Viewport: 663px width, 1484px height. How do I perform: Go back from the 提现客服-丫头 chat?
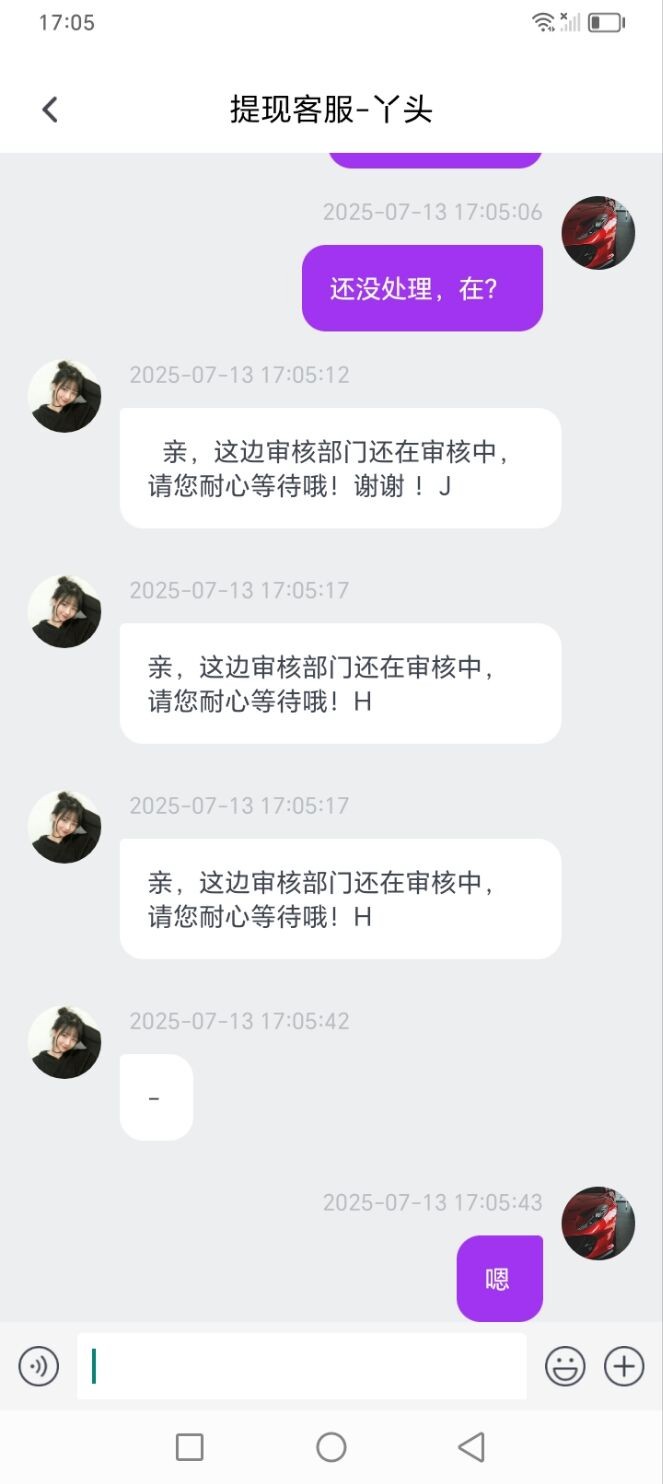coord(50,109)
